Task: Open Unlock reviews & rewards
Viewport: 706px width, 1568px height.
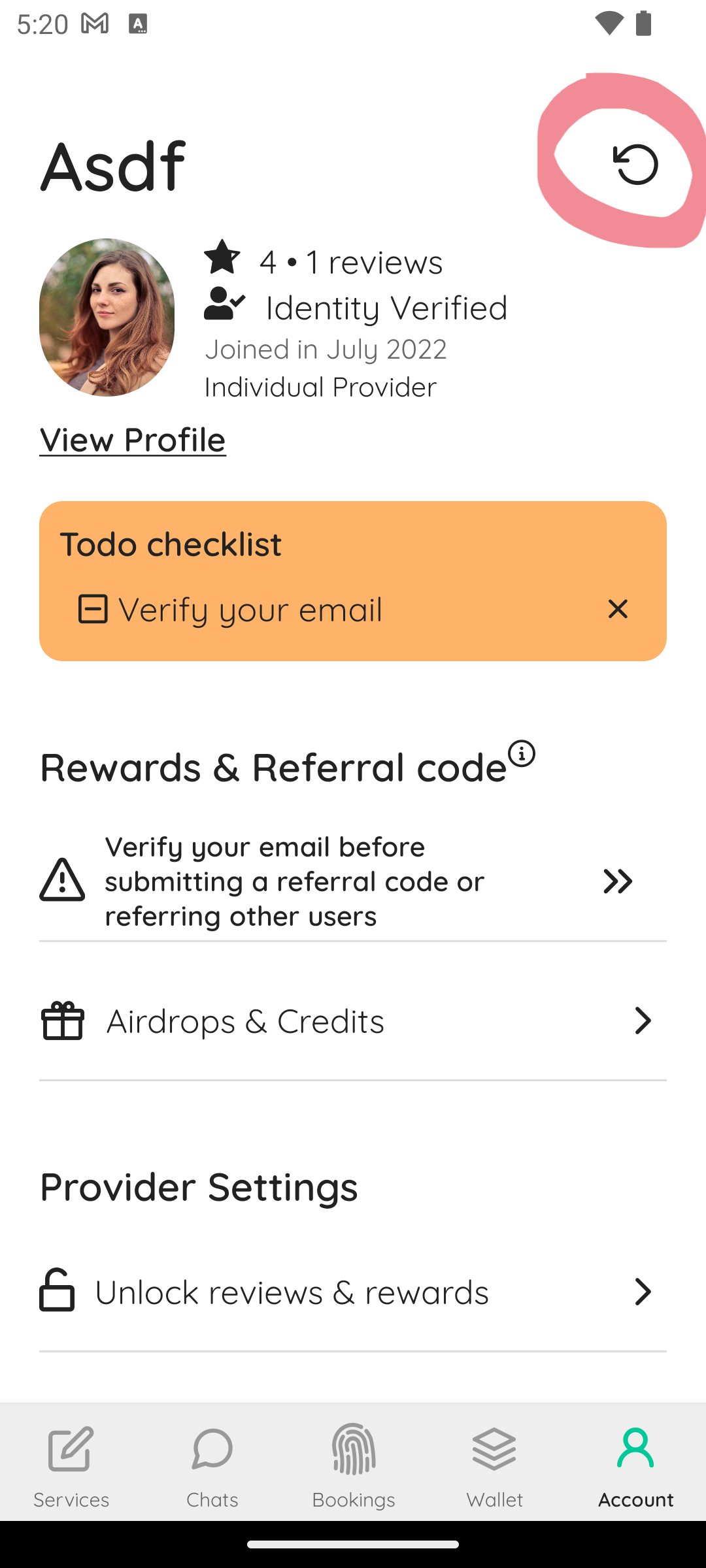Action: (353, 1292)
